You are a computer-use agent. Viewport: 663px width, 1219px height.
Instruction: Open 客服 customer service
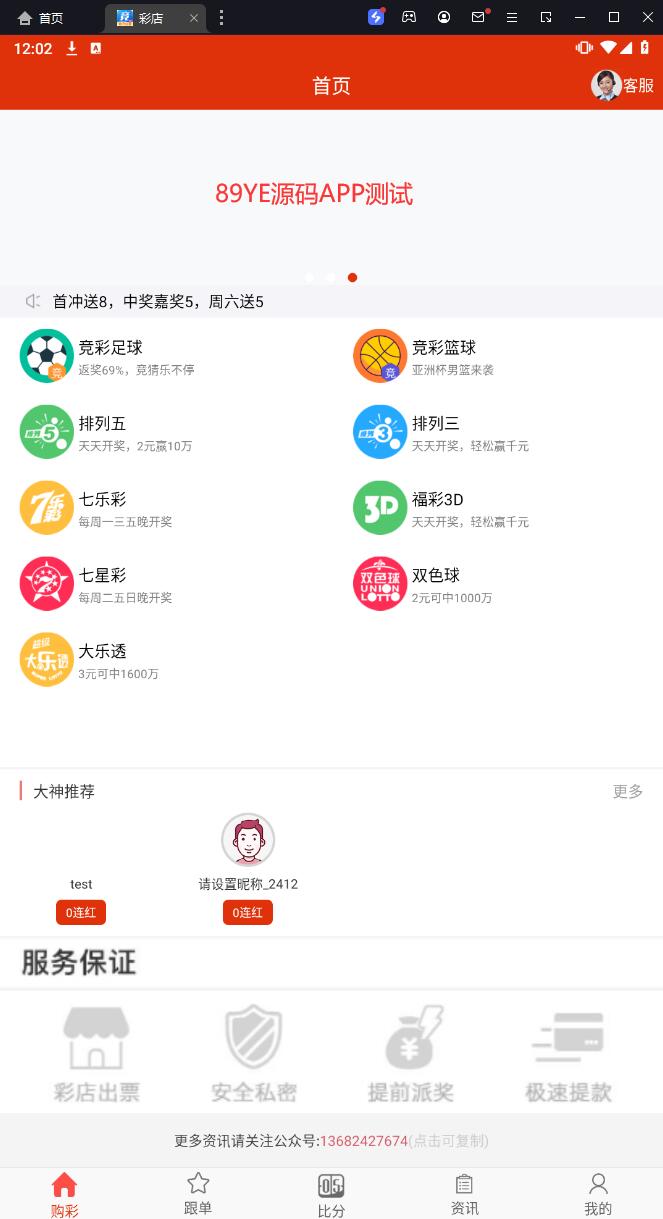(x=622, y=86)
